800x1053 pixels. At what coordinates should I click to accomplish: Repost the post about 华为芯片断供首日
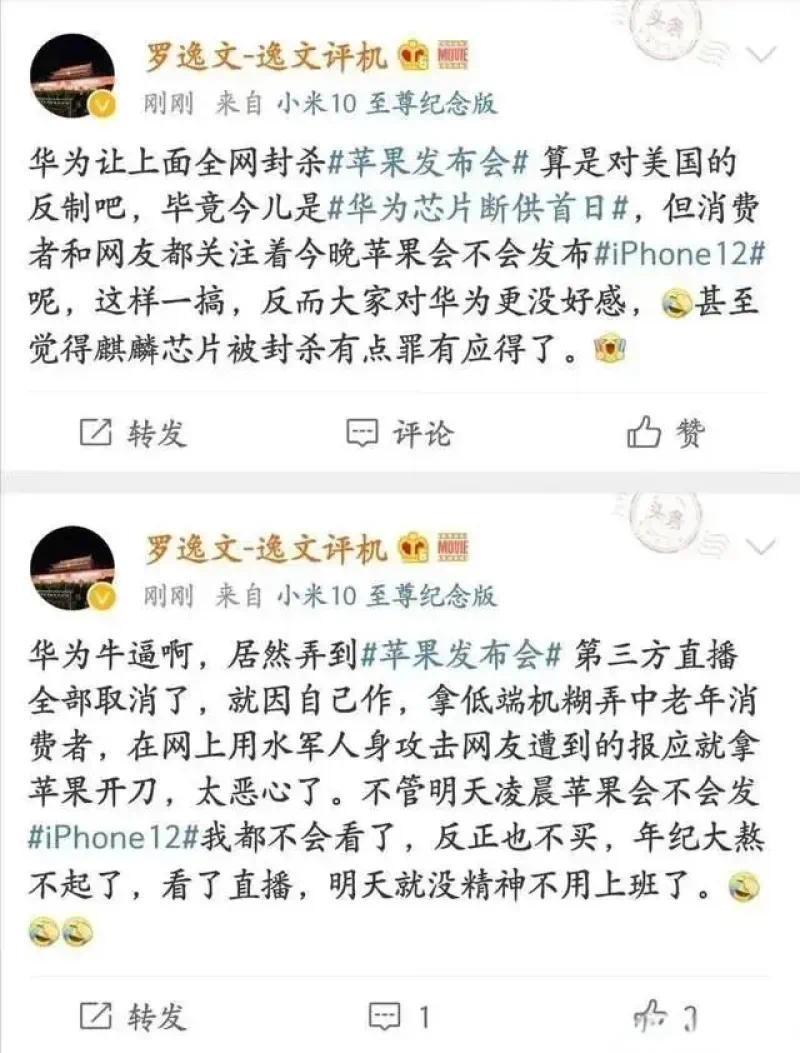(131, 433)
